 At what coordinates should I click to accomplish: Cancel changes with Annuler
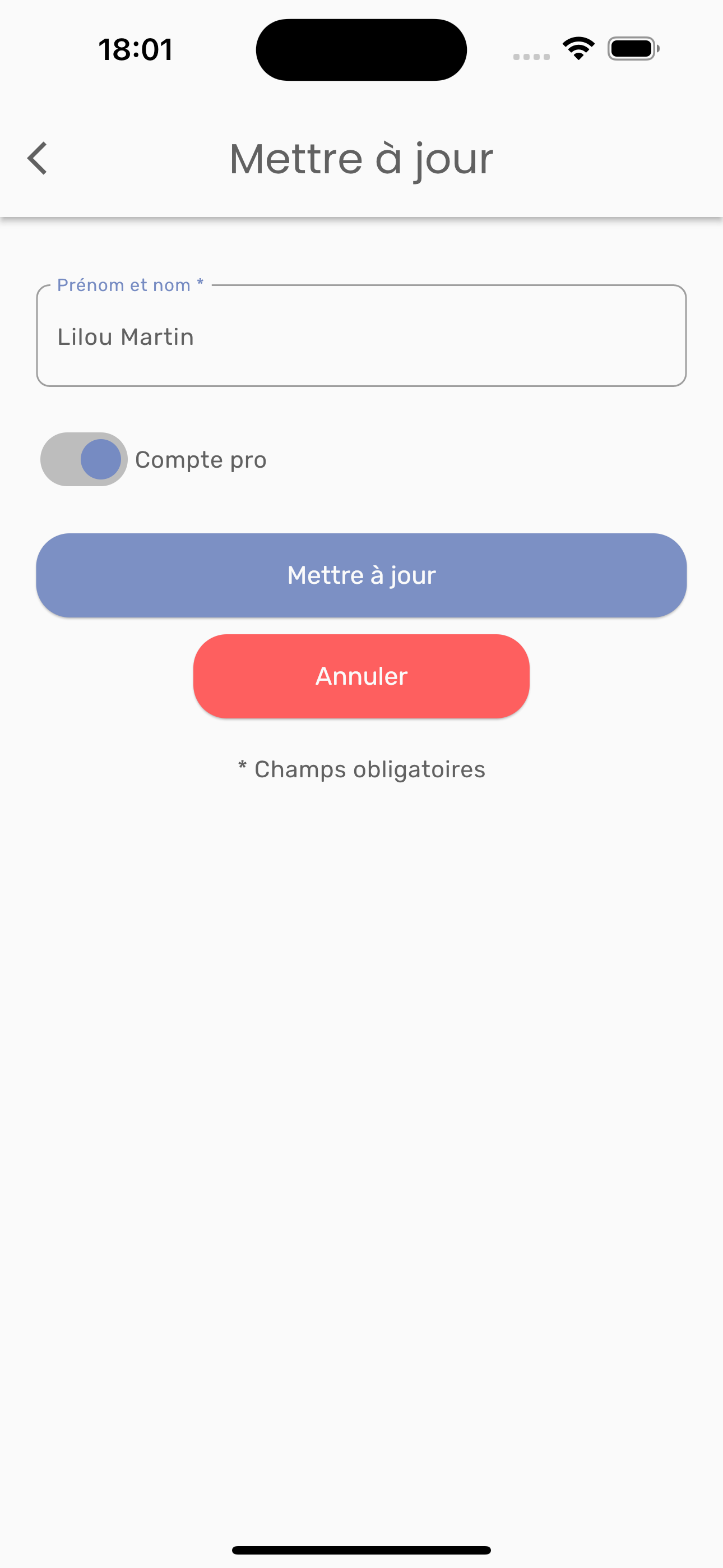click(x=361, y=676)
